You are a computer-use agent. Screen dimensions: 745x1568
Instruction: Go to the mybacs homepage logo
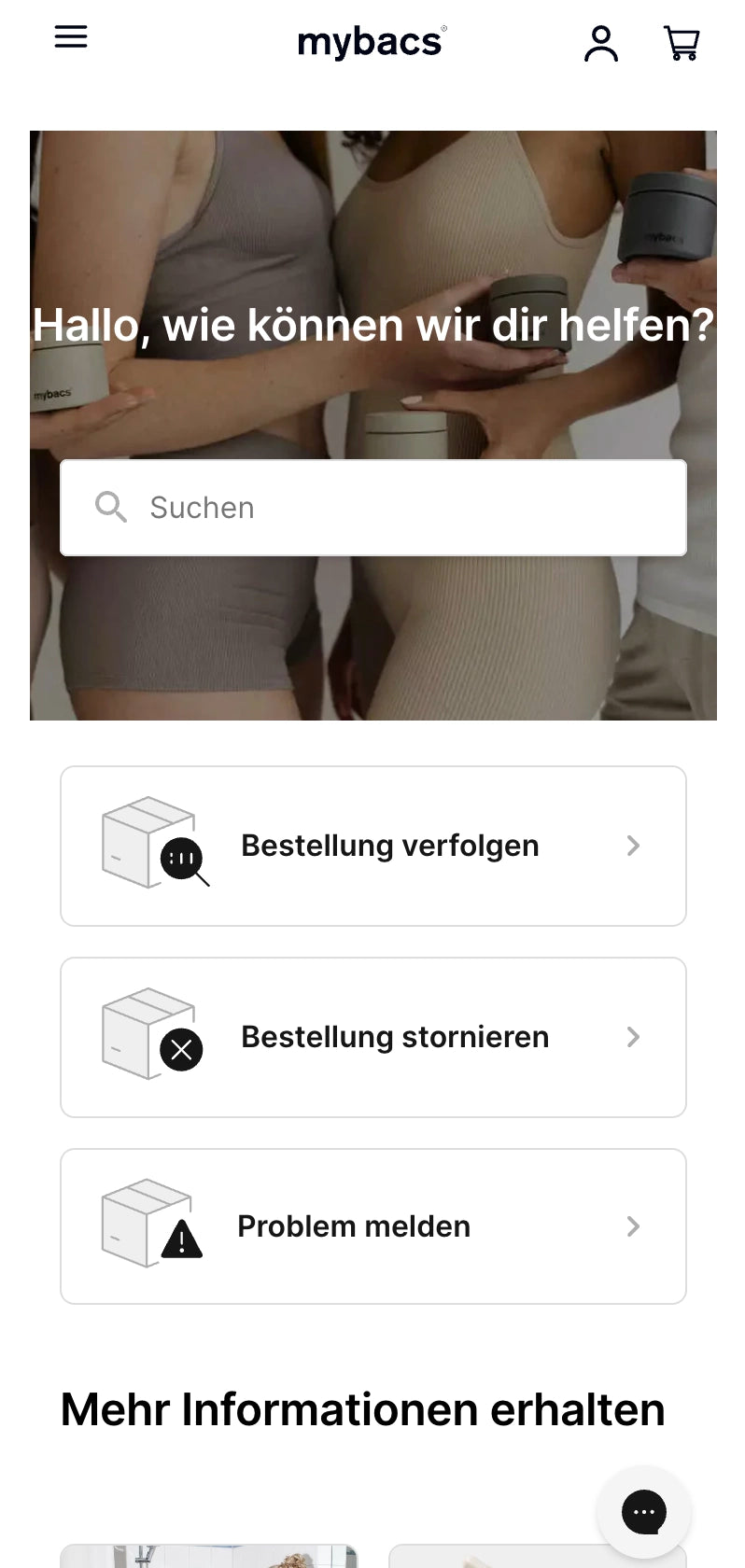click(372, 42)
